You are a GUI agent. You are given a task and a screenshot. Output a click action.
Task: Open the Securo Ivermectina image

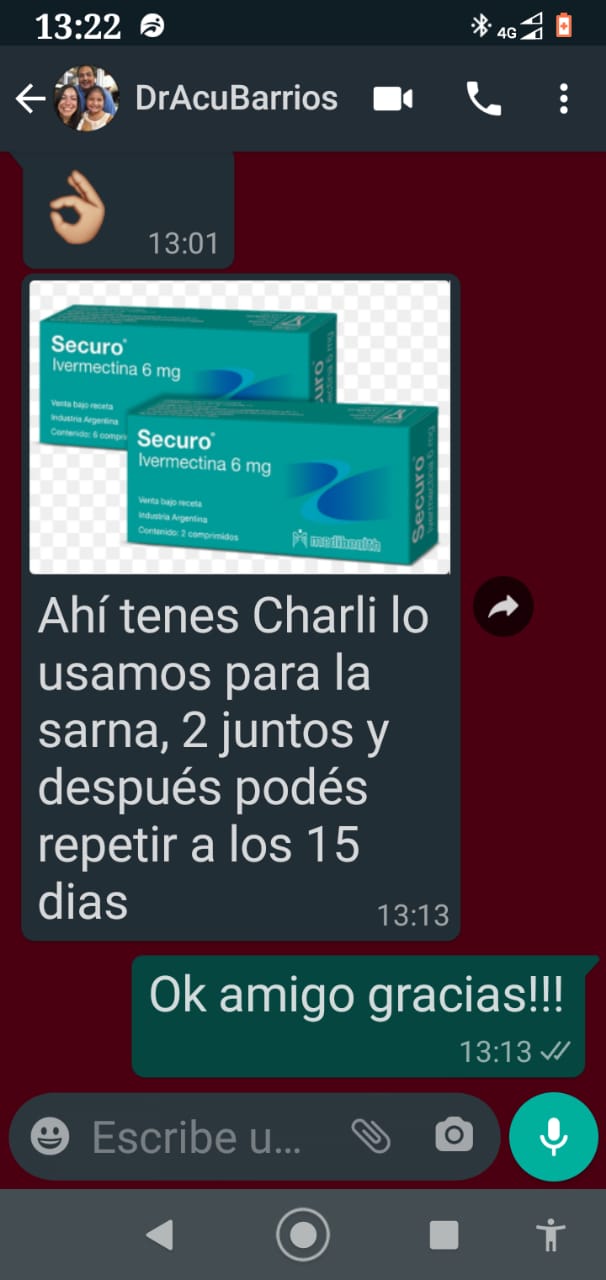(239, 427)
